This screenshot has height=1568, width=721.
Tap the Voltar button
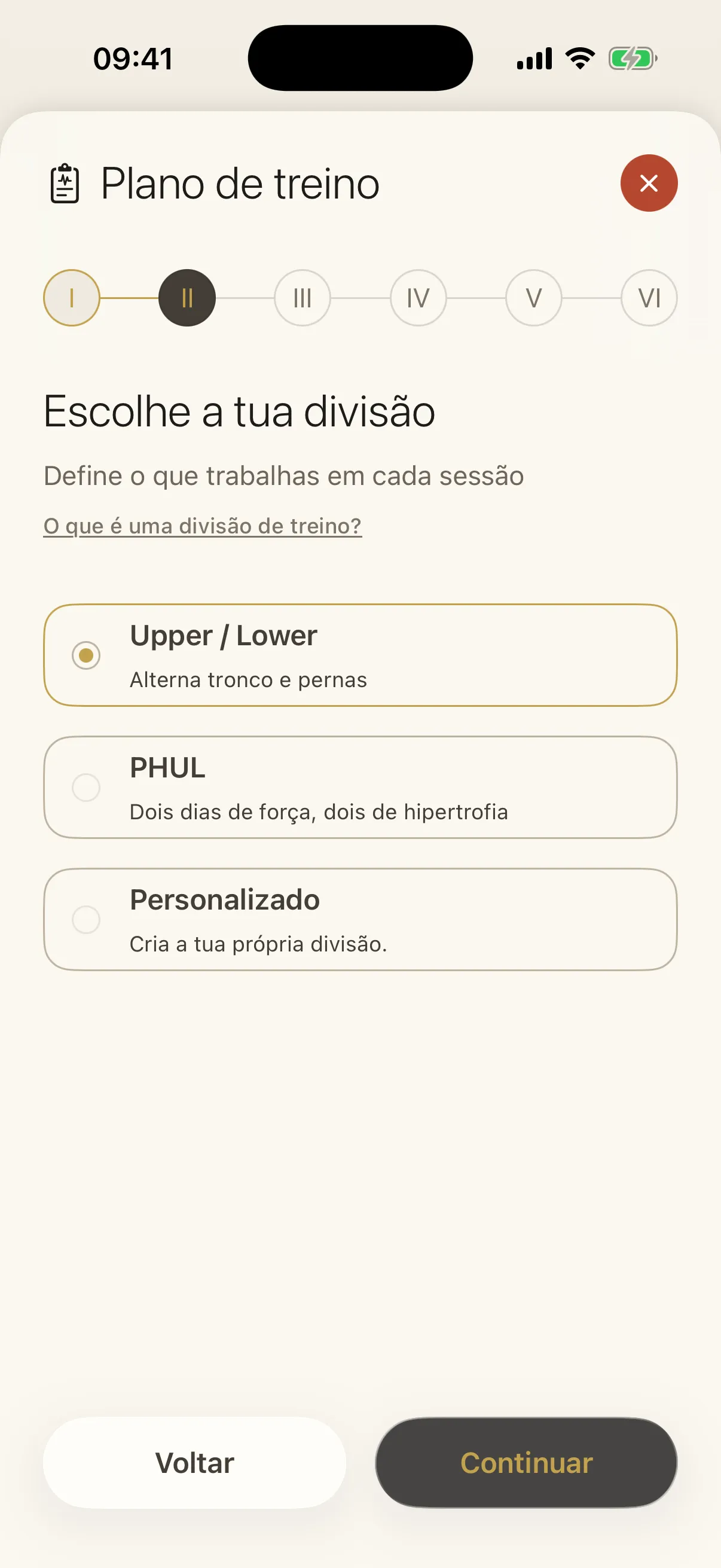click(195, 1463)
